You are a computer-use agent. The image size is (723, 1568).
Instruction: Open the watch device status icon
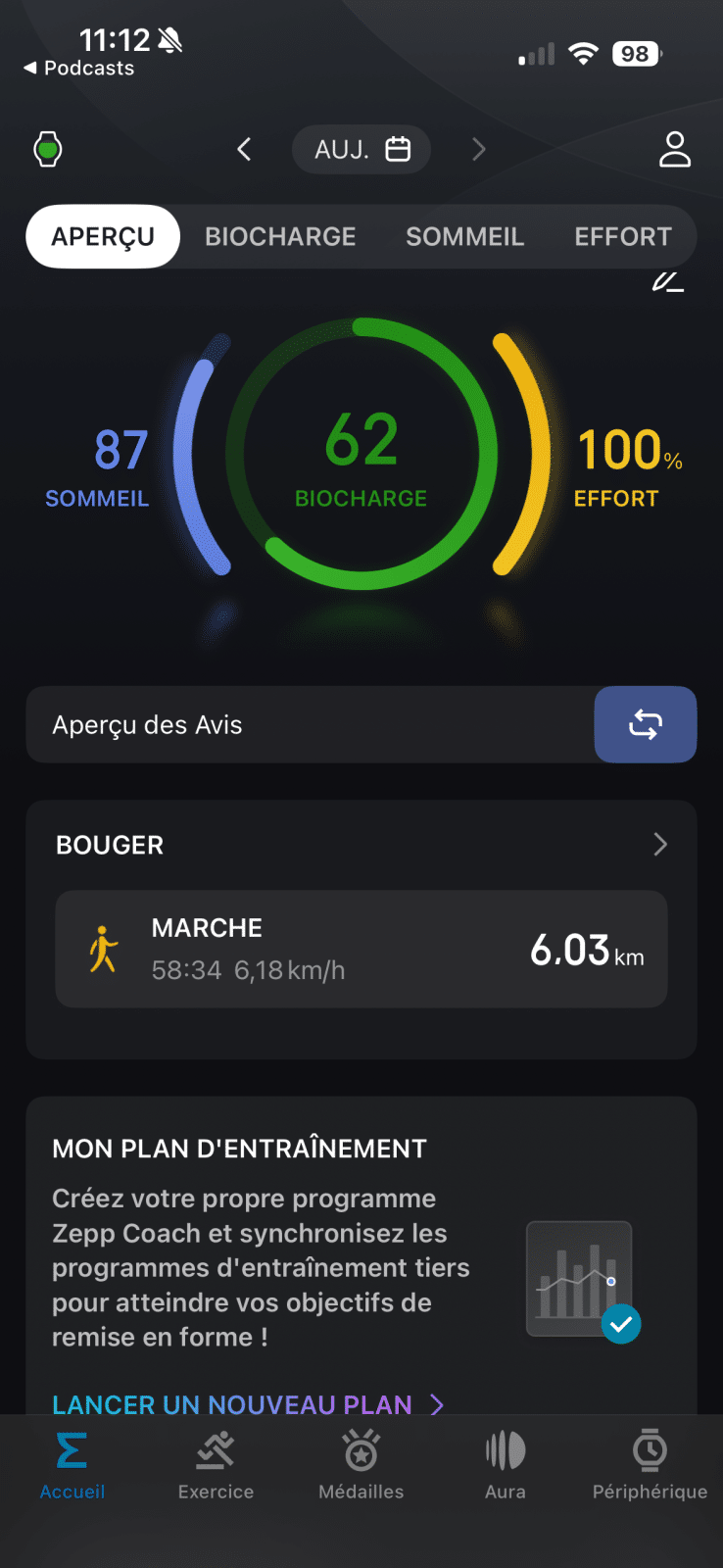point(48,149)
